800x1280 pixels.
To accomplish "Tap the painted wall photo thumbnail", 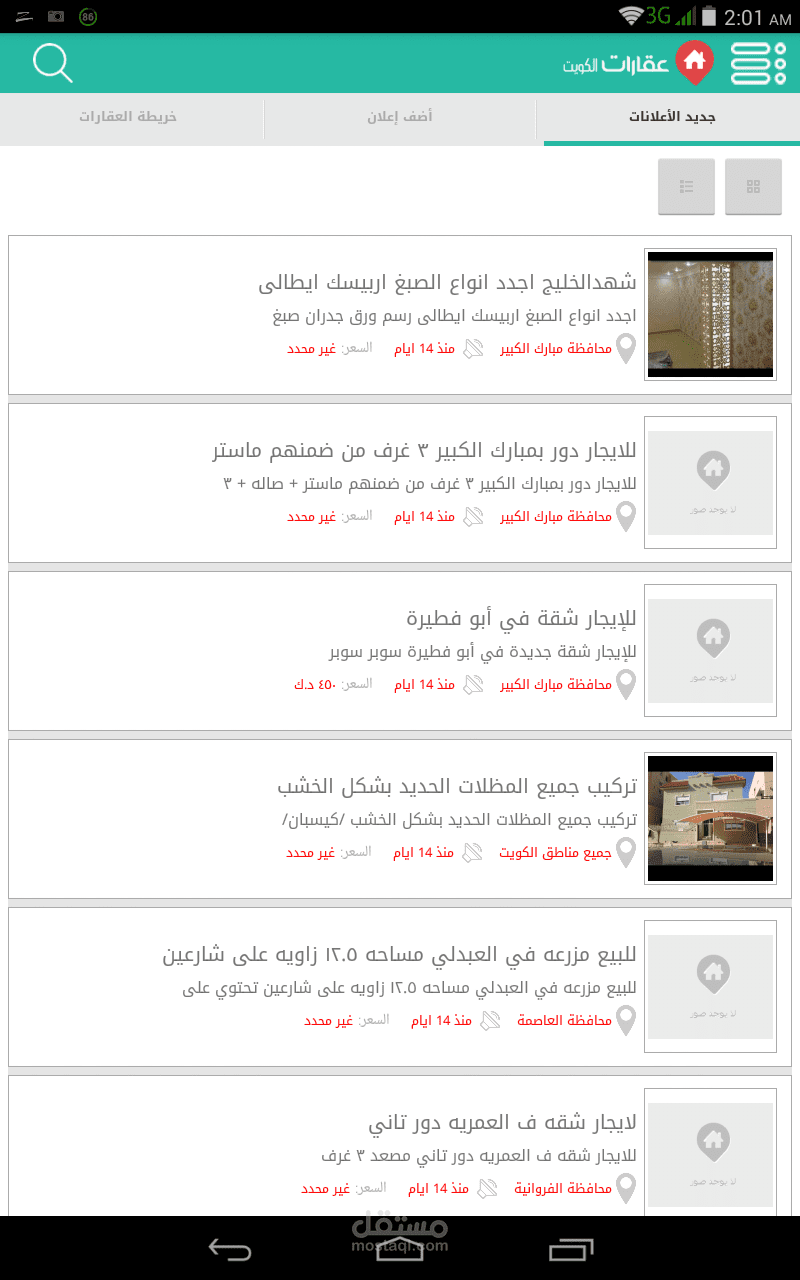I will point(710,314).
